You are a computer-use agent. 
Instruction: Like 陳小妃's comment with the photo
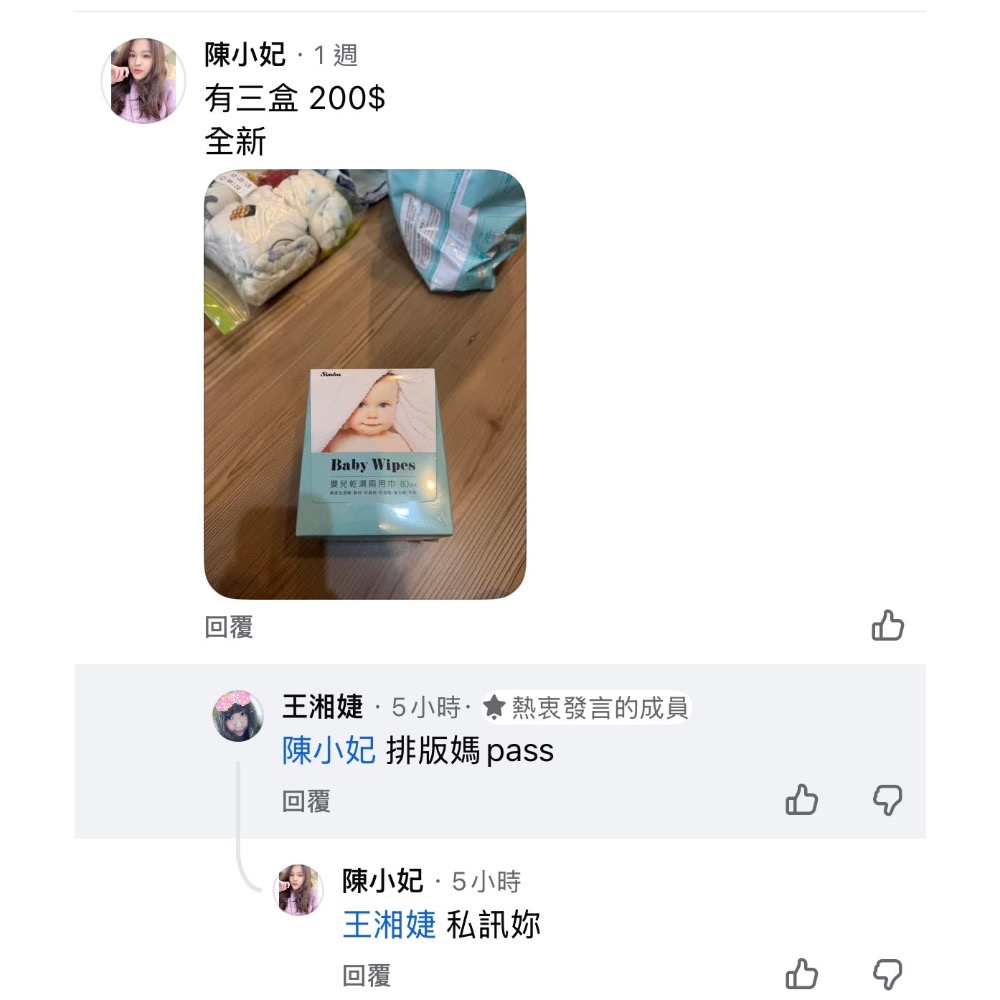point(887,626)
